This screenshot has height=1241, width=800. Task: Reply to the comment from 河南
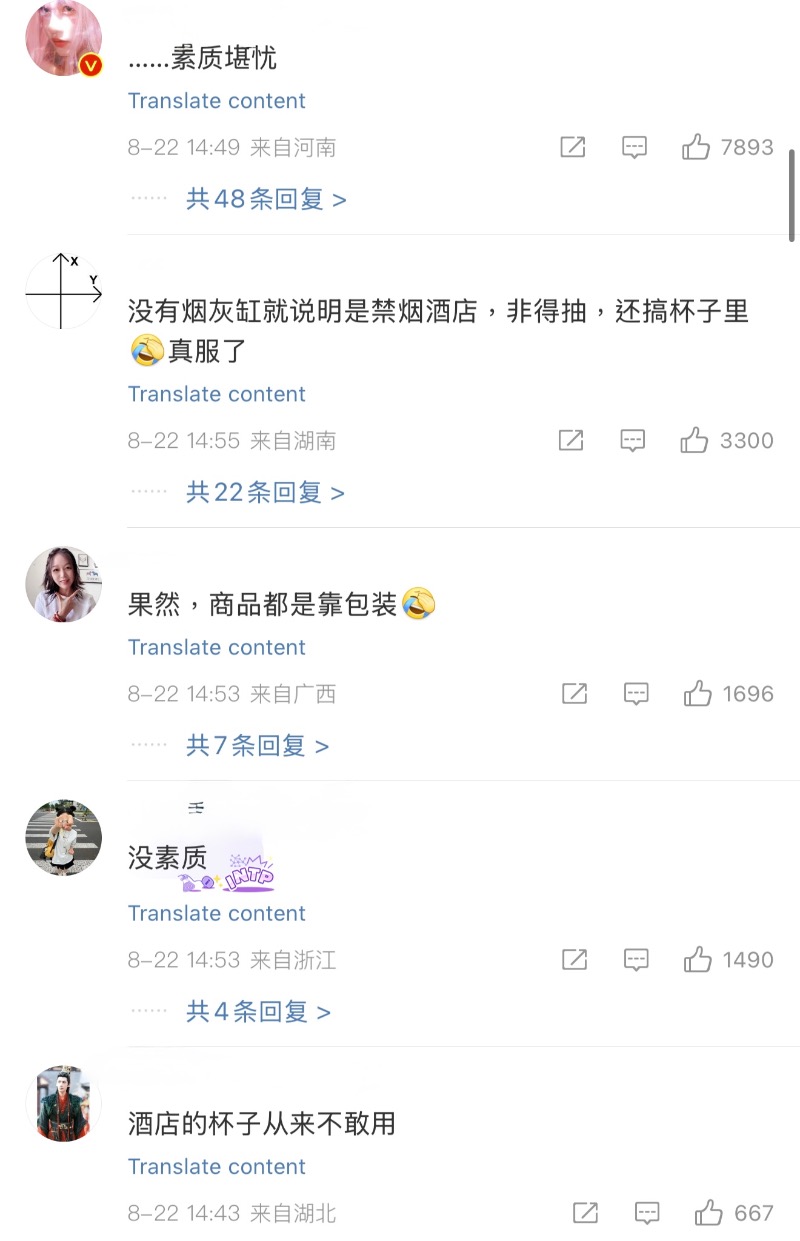(x=634, y=148)
